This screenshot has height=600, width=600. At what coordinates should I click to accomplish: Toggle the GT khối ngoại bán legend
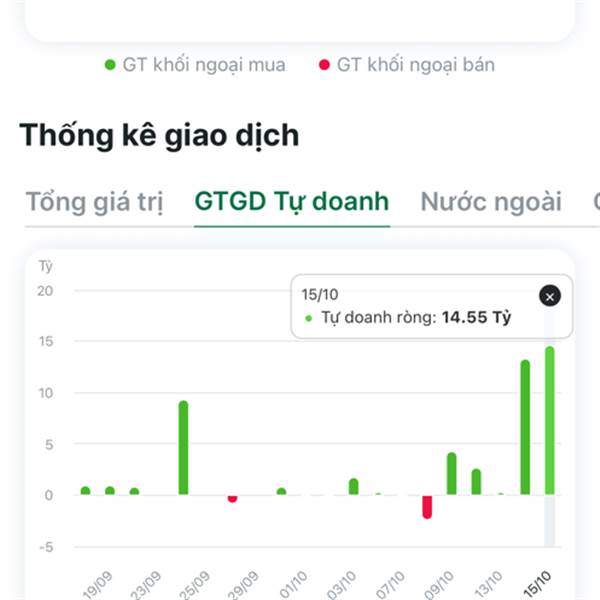click(407, 65)
